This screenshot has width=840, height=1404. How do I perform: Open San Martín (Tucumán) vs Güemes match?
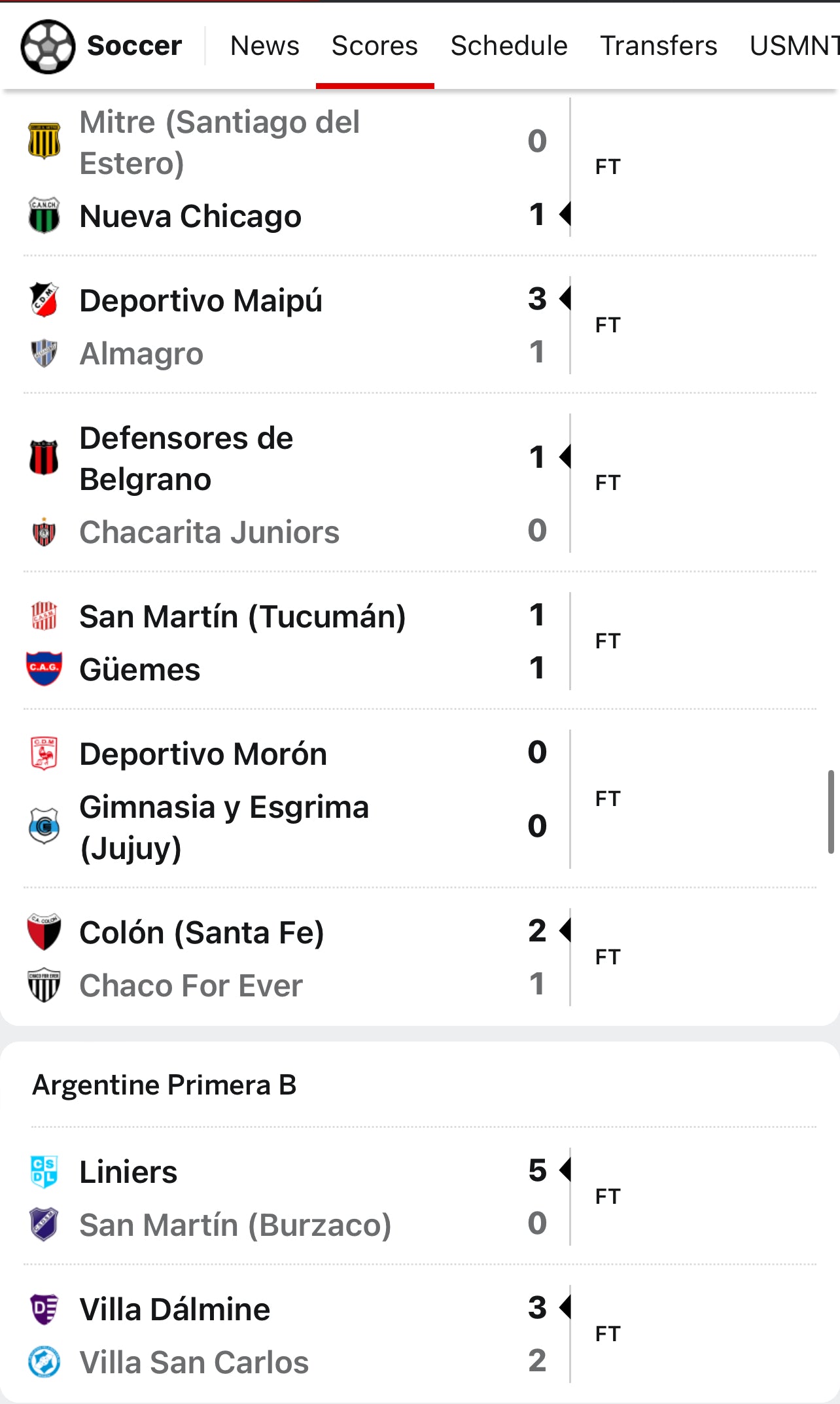tap(420, 641)
